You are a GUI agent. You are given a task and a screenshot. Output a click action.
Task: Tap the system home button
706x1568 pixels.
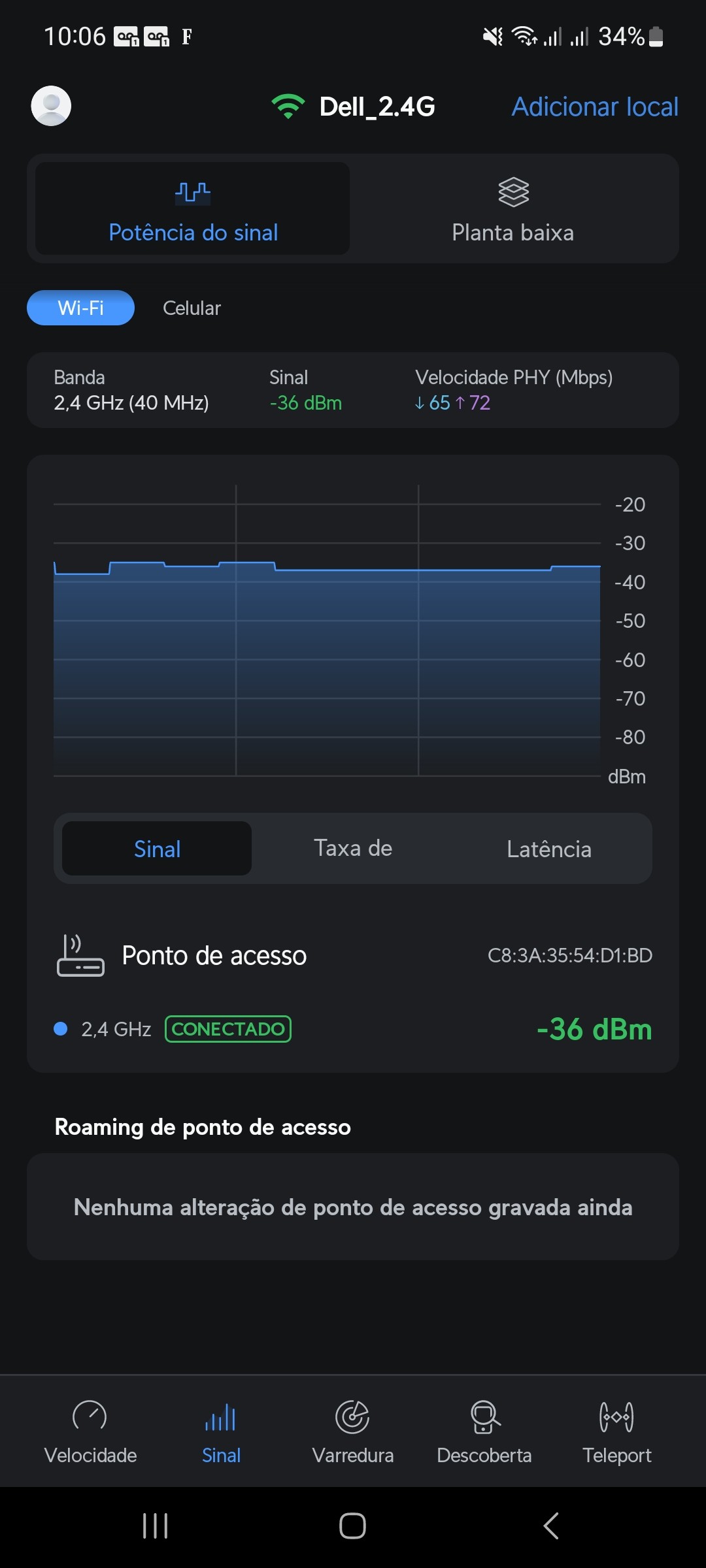pos(352,1526)
